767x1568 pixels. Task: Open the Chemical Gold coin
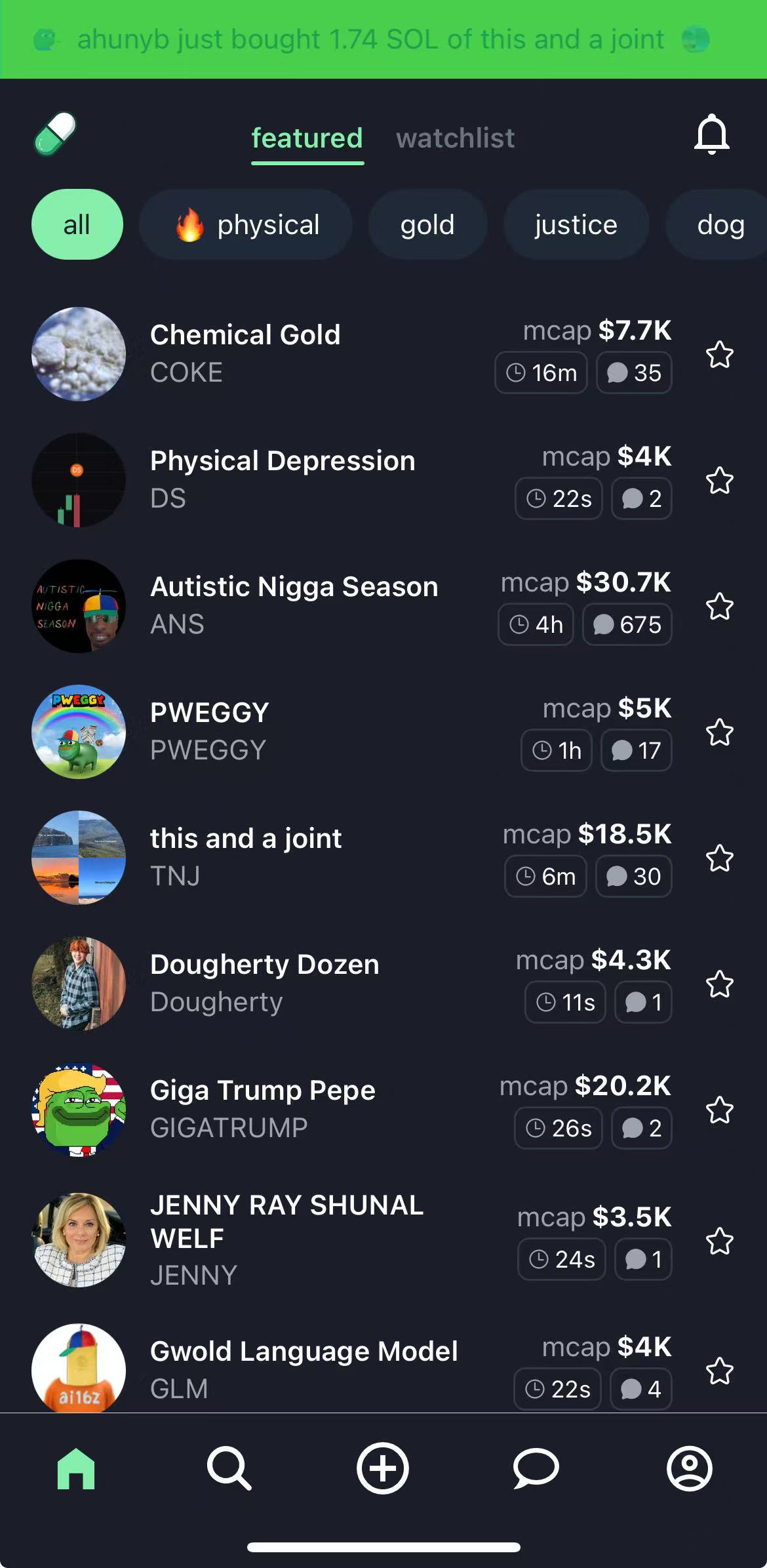(x=245, y=353)
